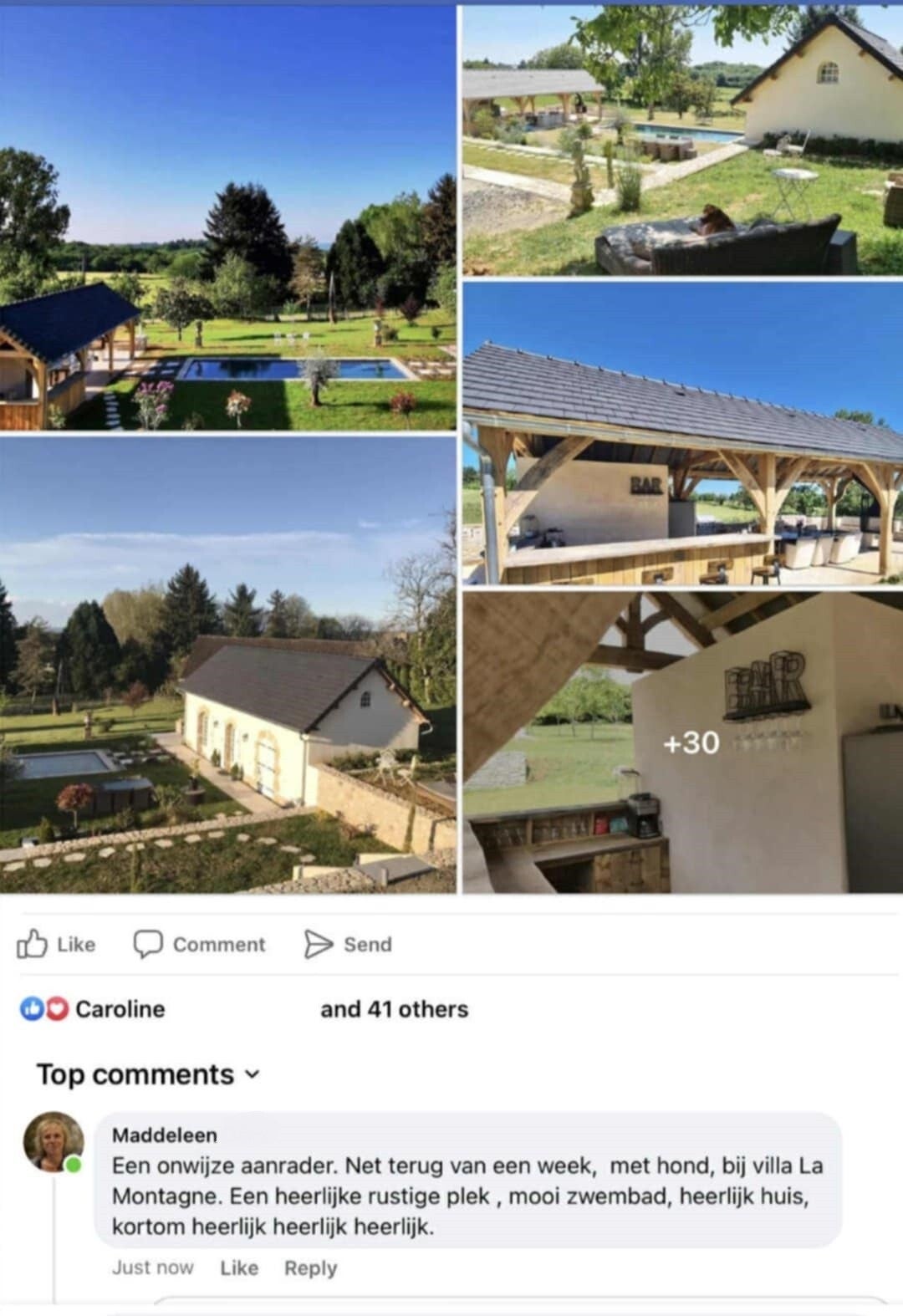
Task: Open the pool and blue sky photo
Action: (x=227, y=217)
